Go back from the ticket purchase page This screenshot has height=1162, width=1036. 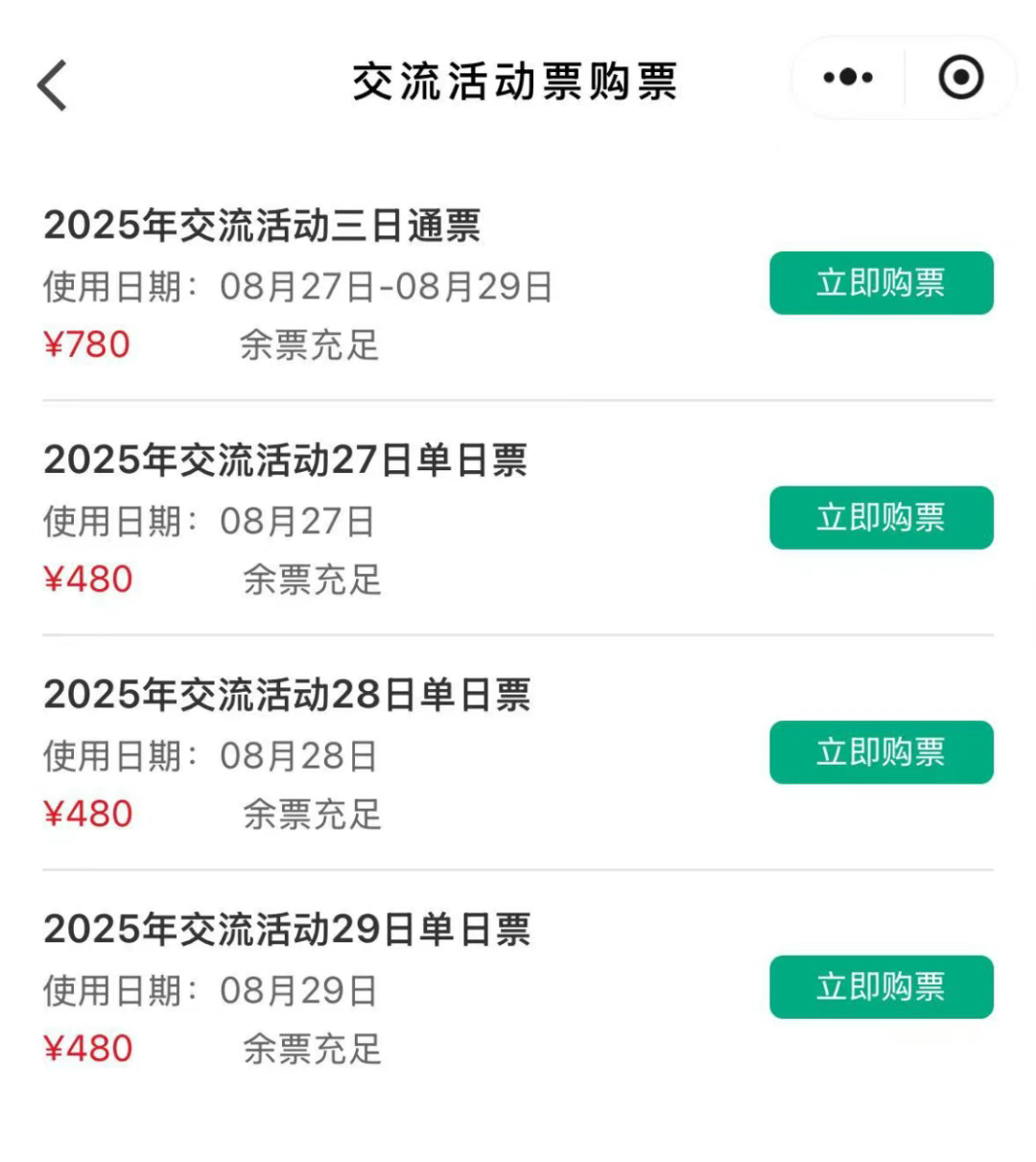(x=53, y=84)
